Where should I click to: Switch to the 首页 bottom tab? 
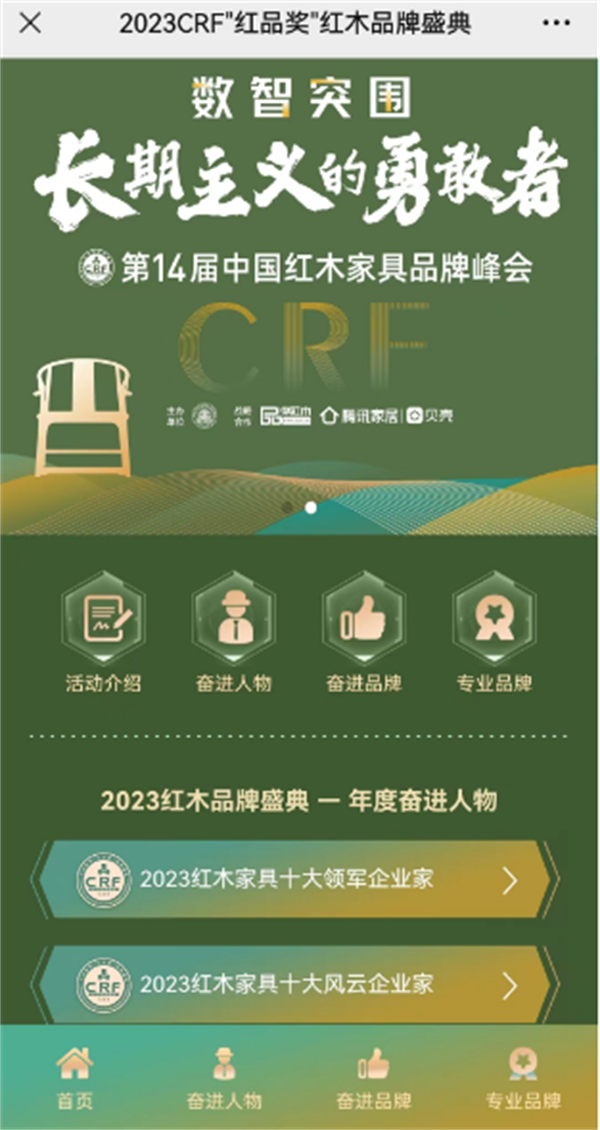[74, 1077]
